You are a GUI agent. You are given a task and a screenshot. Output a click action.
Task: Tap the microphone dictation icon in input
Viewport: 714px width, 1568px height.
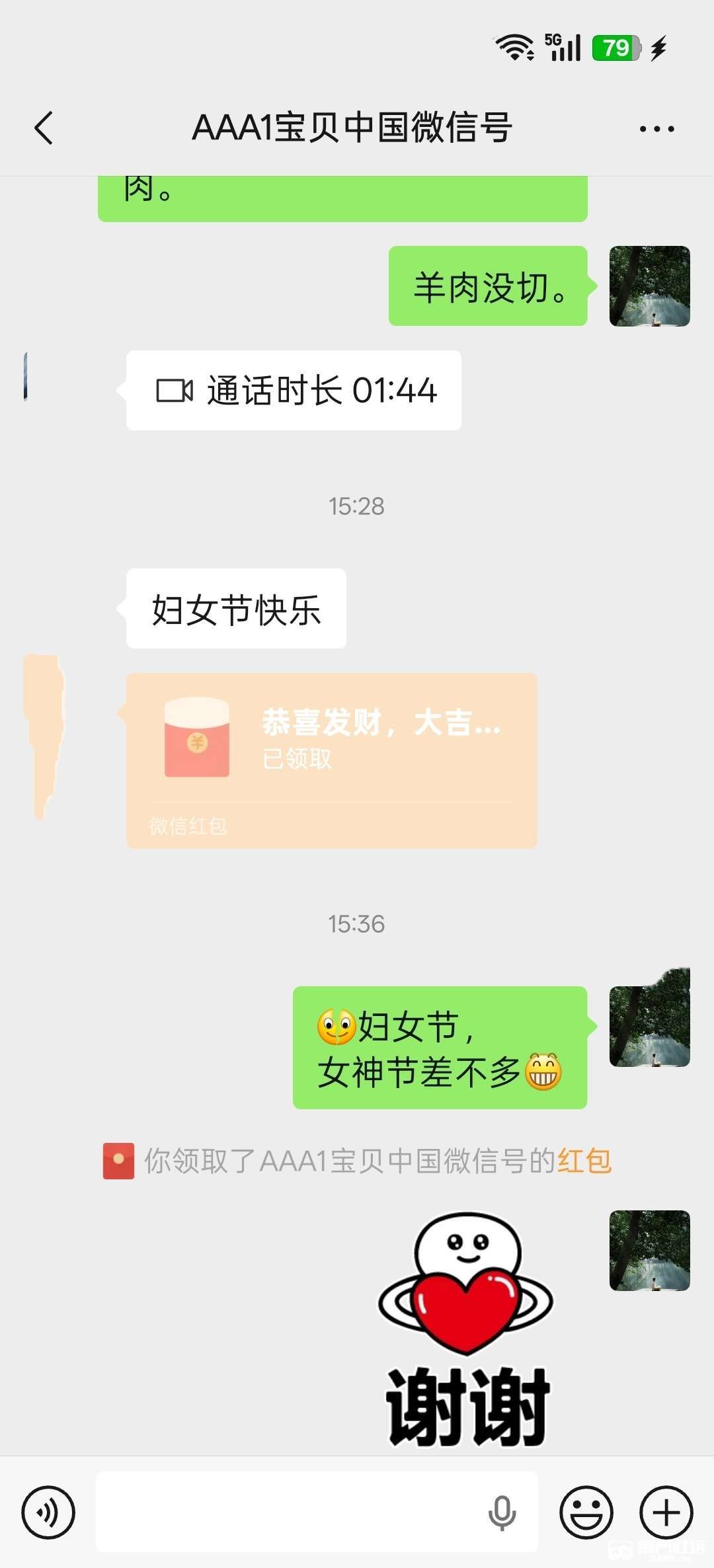pyautogui.click(x=502, y=1512)
